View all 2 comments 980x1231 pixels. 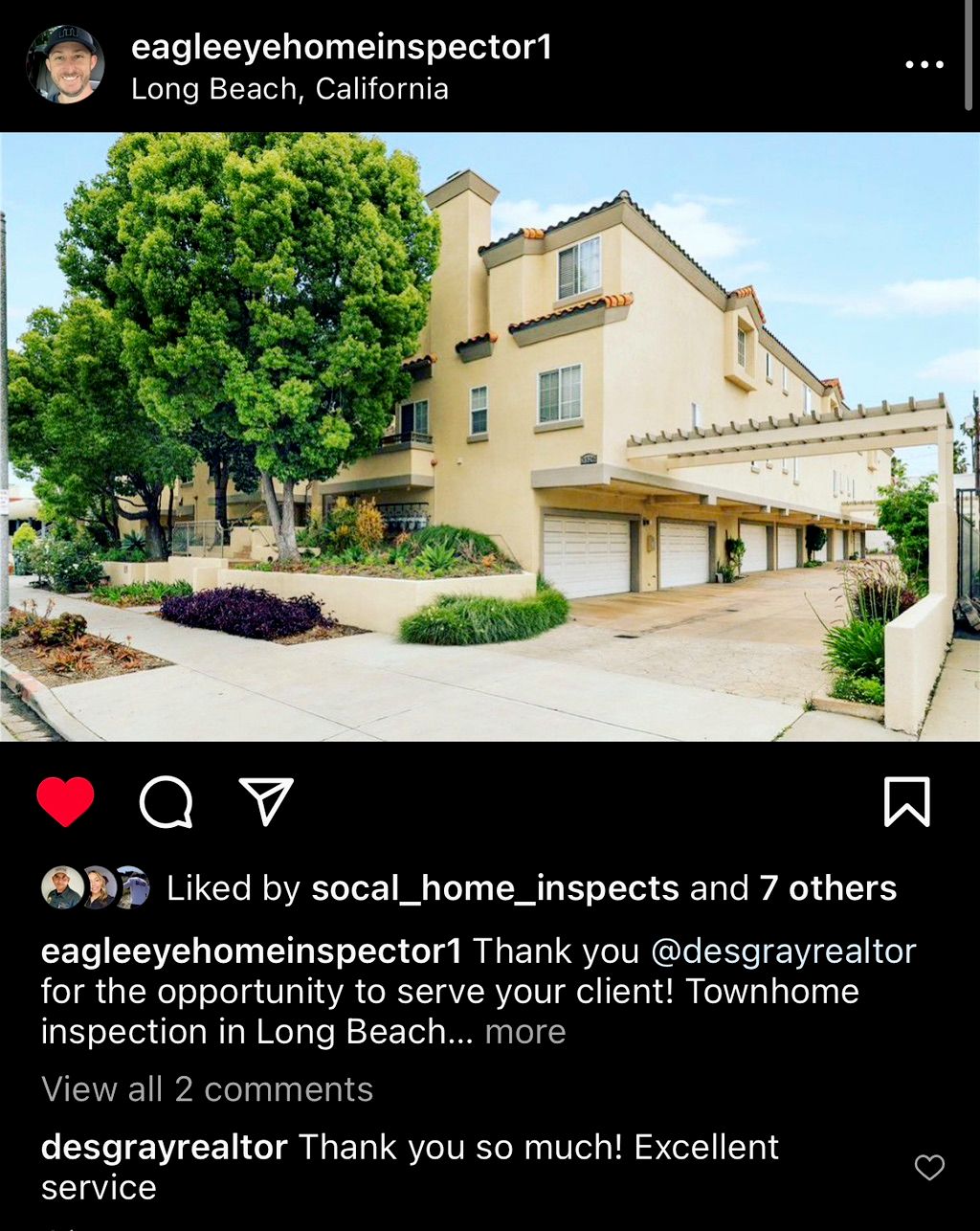click(x=207, y=1089)
